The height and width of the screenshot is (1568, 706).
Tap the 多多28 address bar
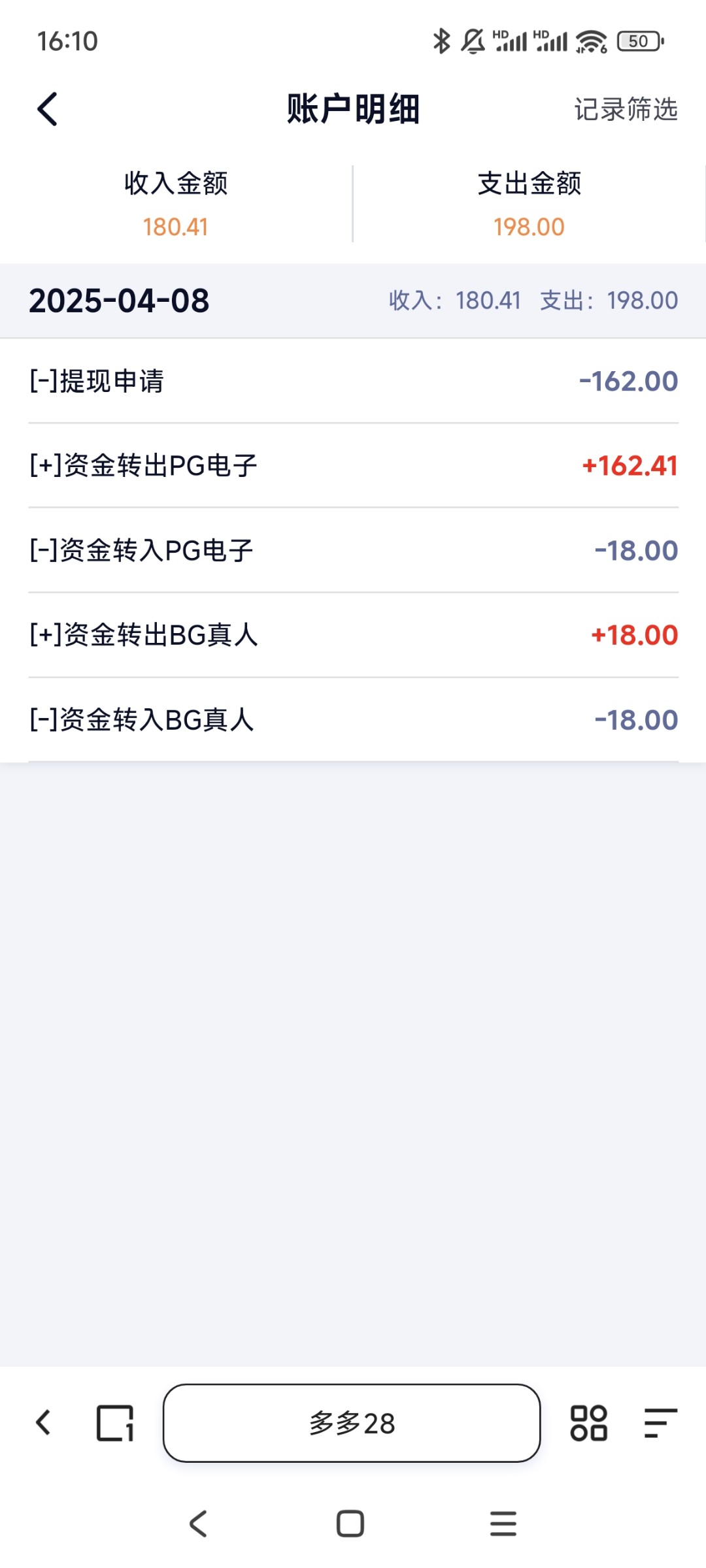coord(352,1423)
